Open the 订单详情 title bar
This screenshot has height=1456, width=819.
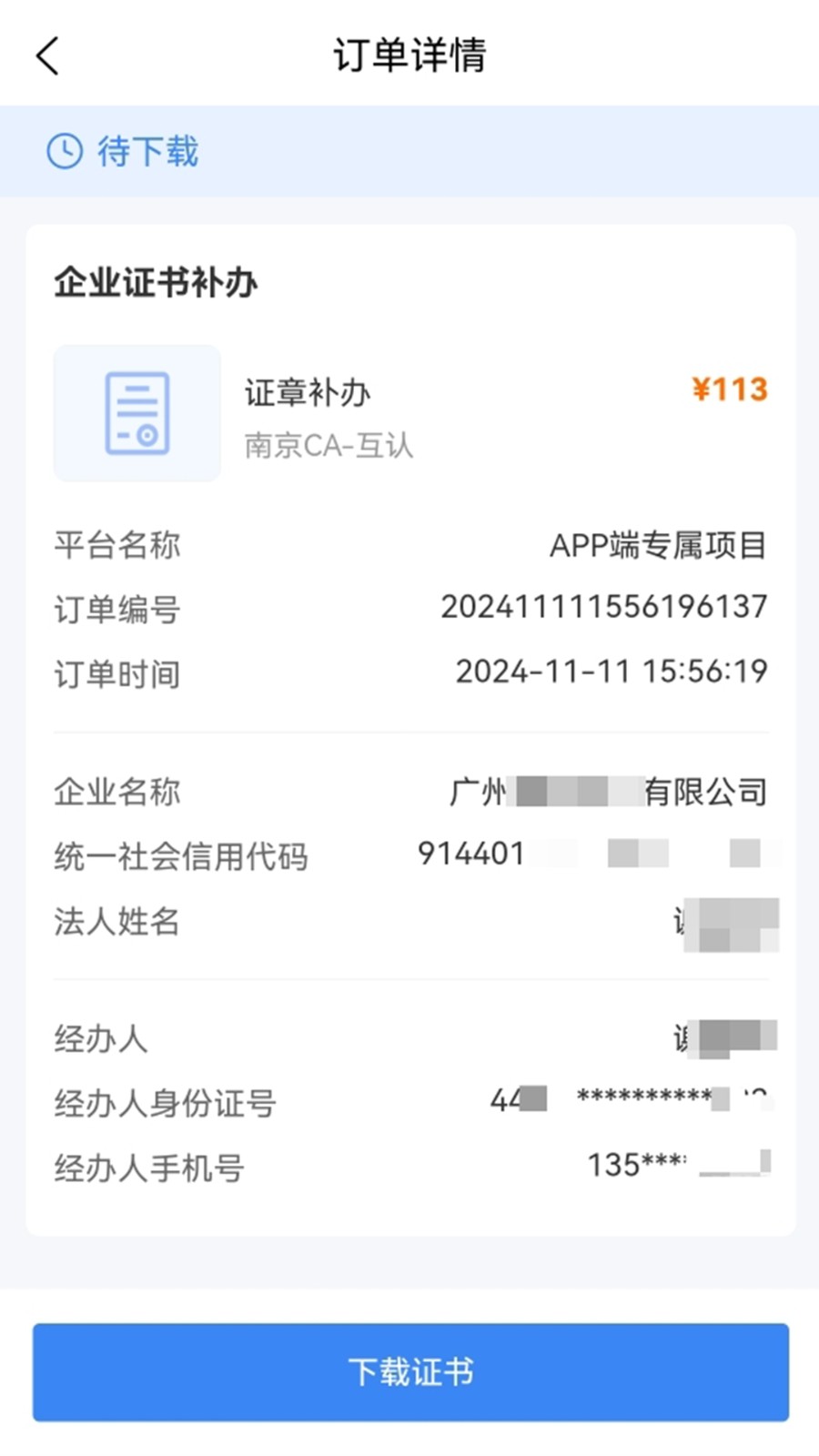pos(409,55)
